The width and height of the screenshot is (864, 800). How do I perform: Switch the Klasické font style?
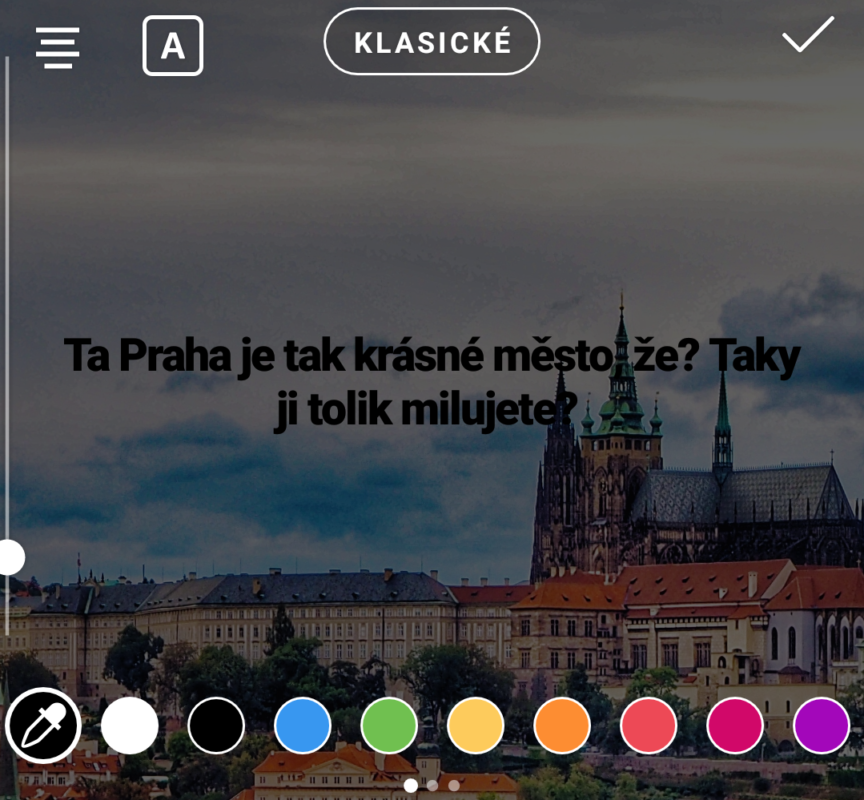(432, 42)
